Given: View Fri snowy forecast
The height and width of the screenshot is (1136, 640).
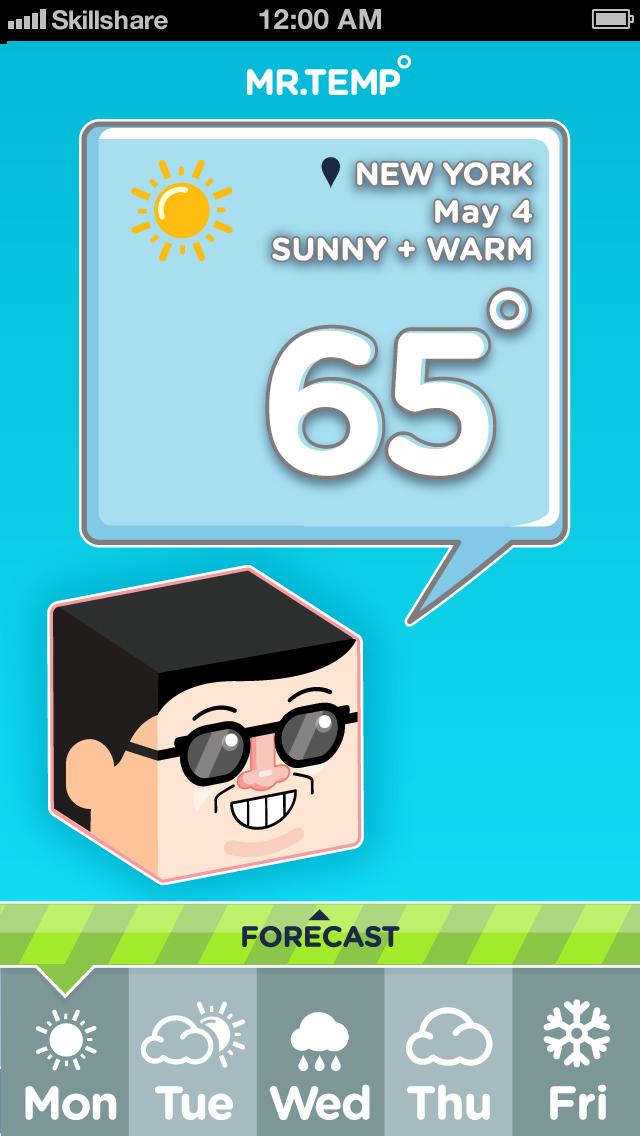Looking at the screenshot, I should [x=577, y=1052].
